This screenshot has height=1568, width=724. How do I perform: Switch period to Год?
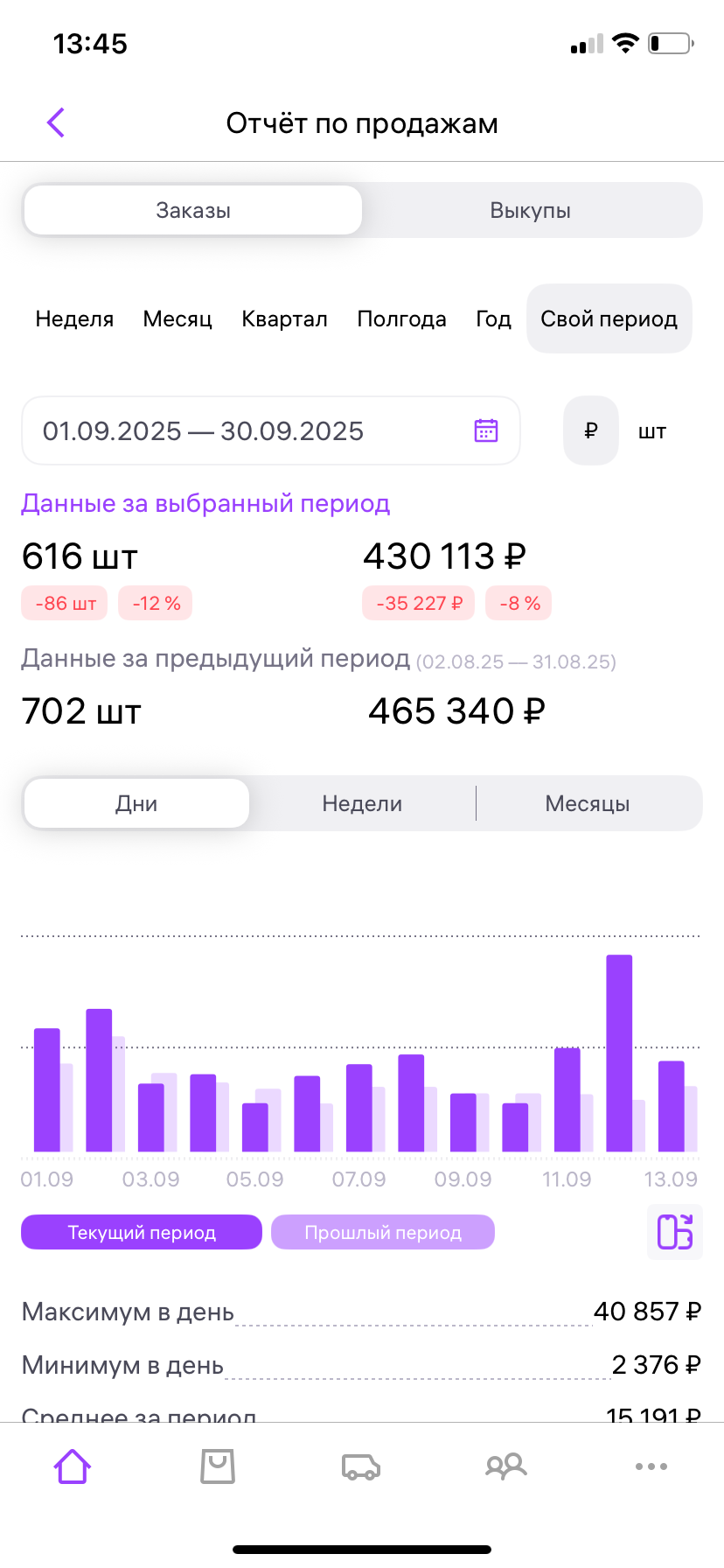click(x=493, y=319)
